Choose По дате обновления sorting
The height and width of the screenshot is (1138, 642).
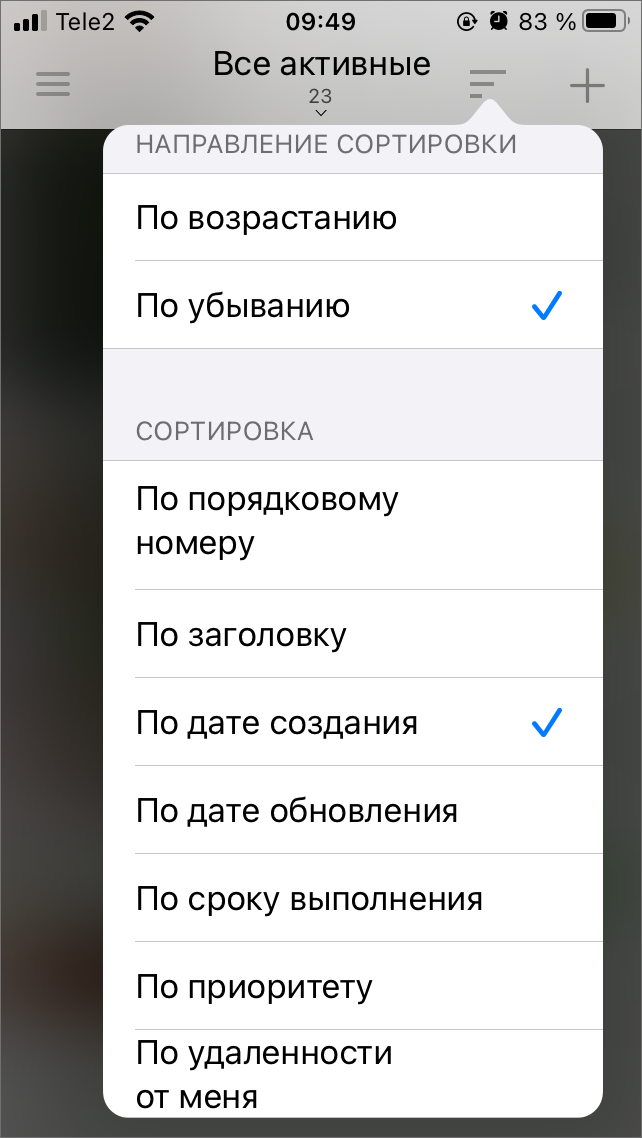point(353,810)
